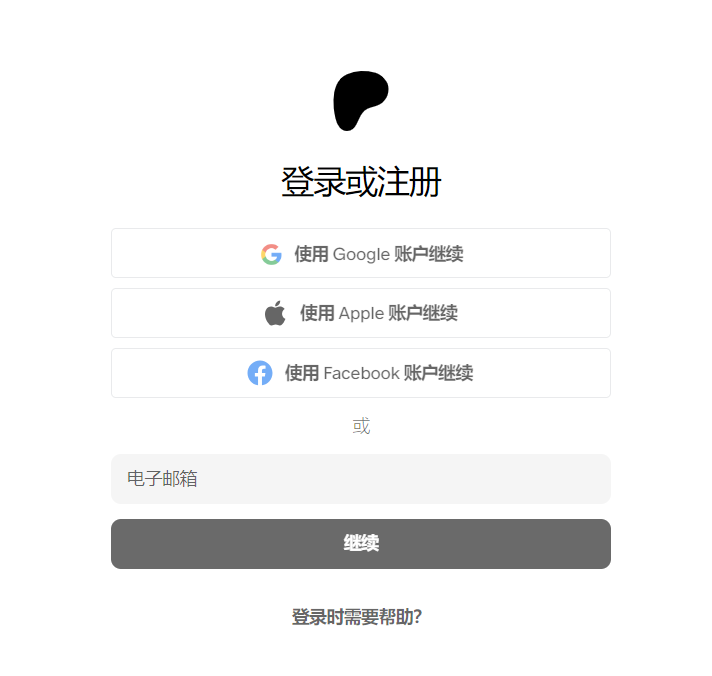Image resolution: width=712 pixels, height=676 pixels.
Task: Continue with Google account
Action: (360, 253)
